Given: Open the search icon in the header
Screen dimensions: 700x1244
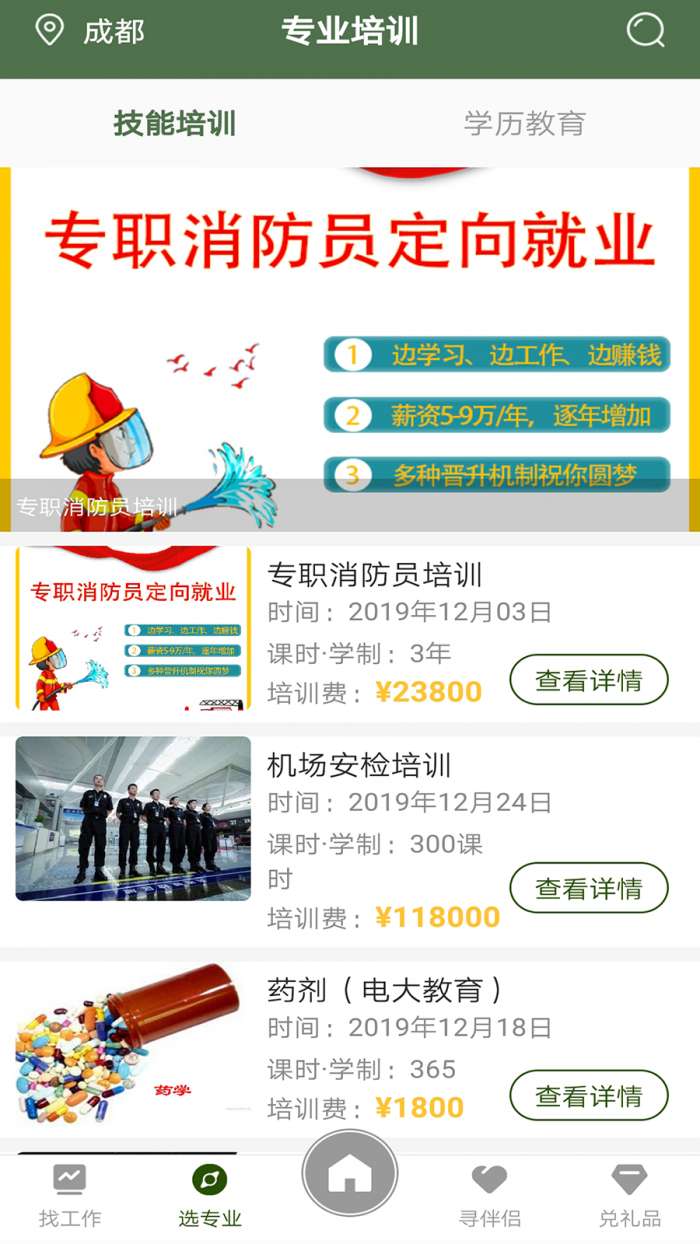Looking at the screenshot, I should pyautogui.click(x=645, y=31).
